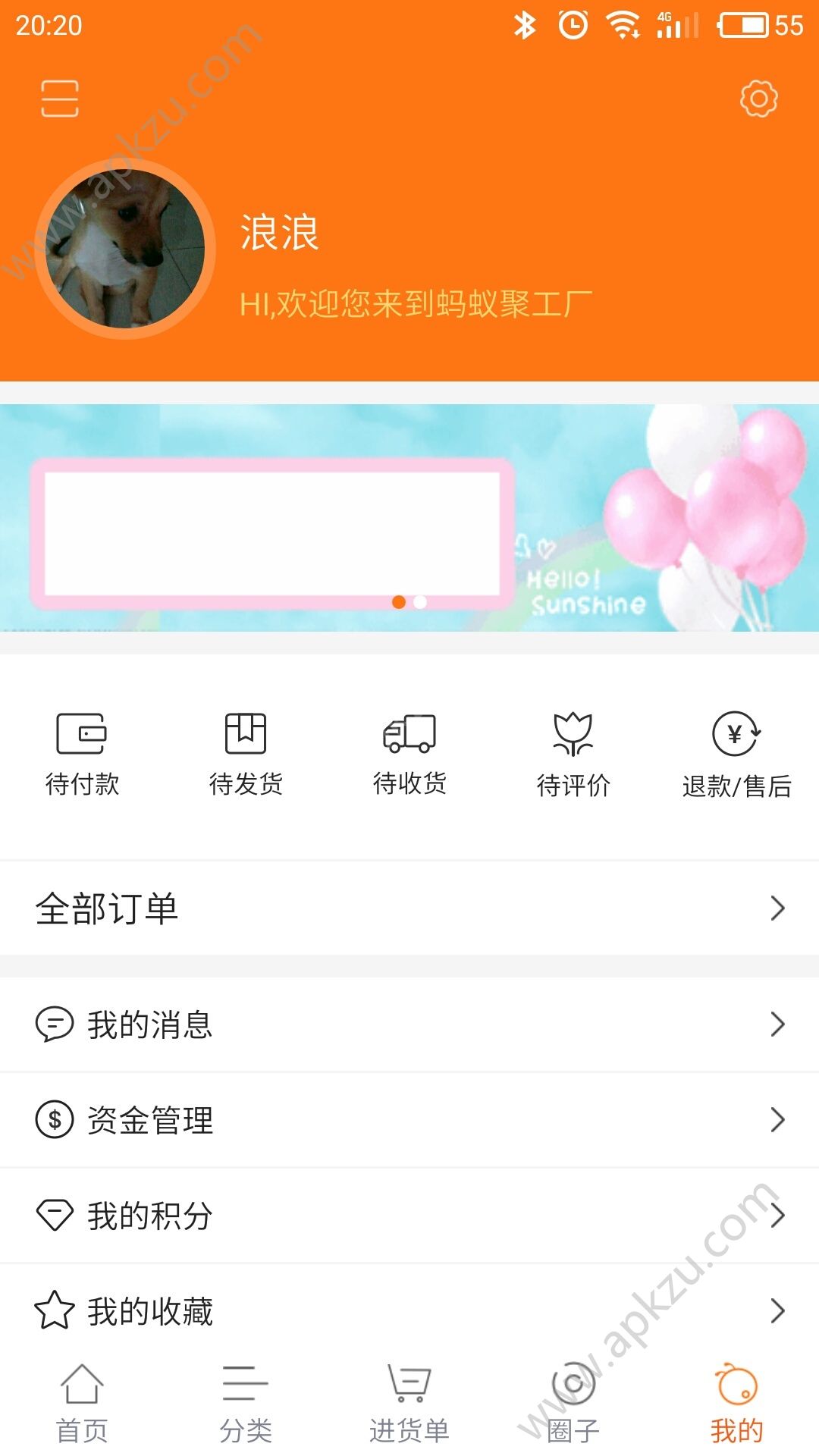This screenshot has width=819, height=1456.
Task: Switch to the 圈子 tab
Action: pos(573,1403)
